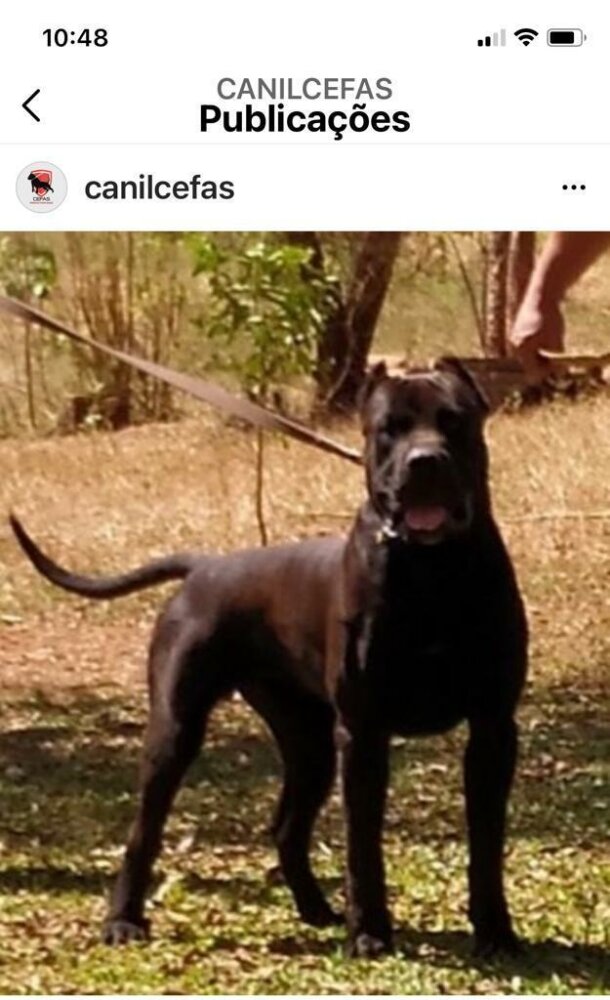The width and height of the screenshot is (610, 1000).
Task: Go back with the header arrow
Action: click(31, 105)
